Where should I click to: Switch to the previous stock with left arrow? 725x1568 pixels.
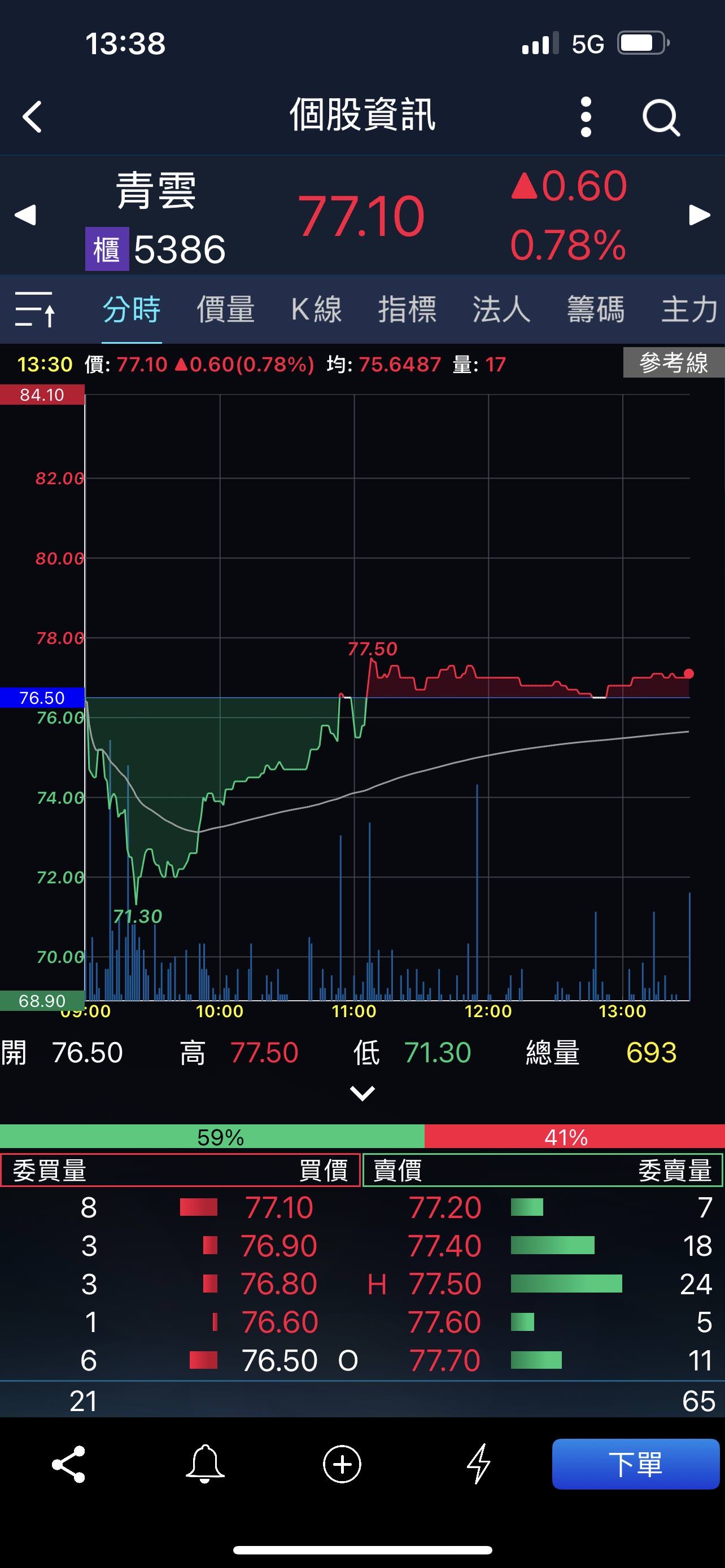click(x=25, y=214)
